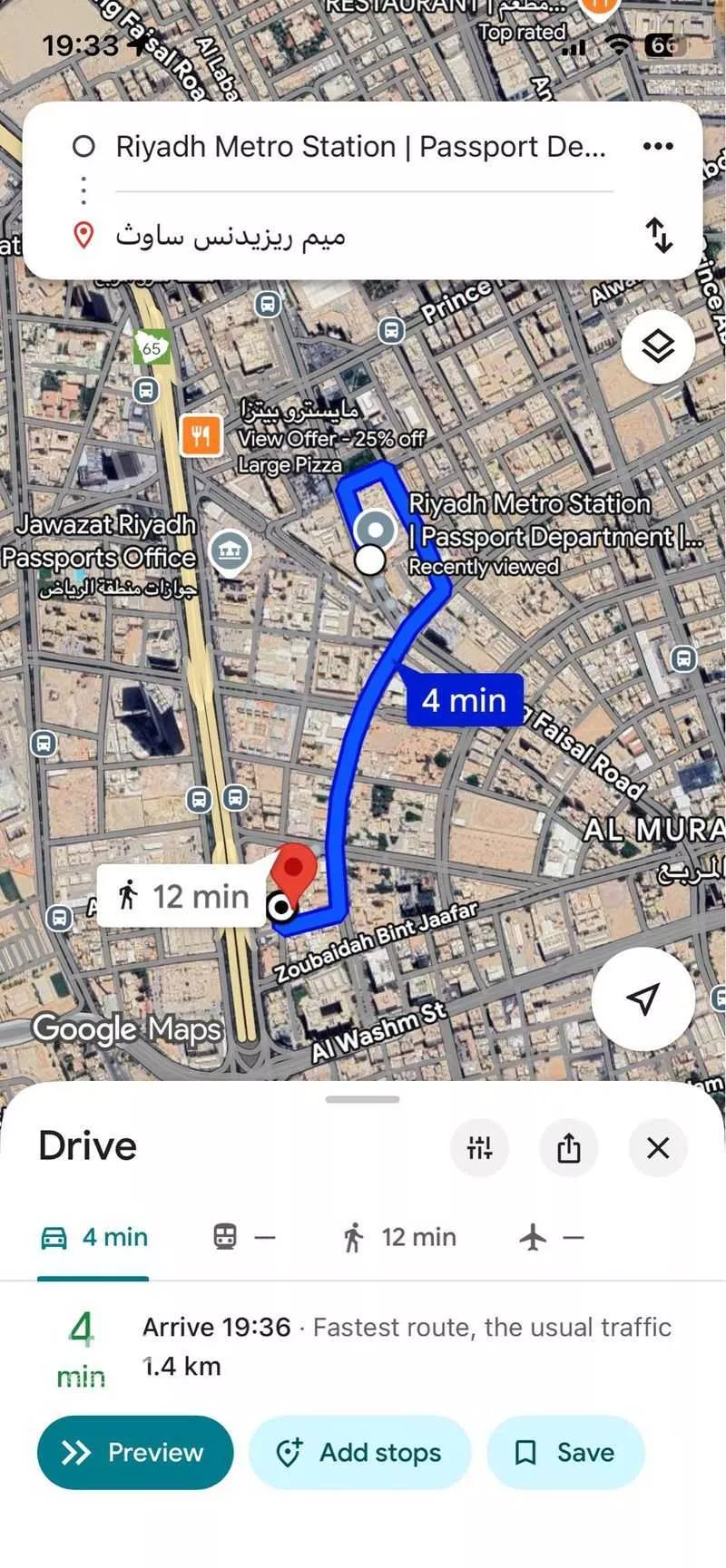The height and width of the screenshot is (1568, 726).
Task: Open route options via the tune icon
Action: pos(479,1148)
